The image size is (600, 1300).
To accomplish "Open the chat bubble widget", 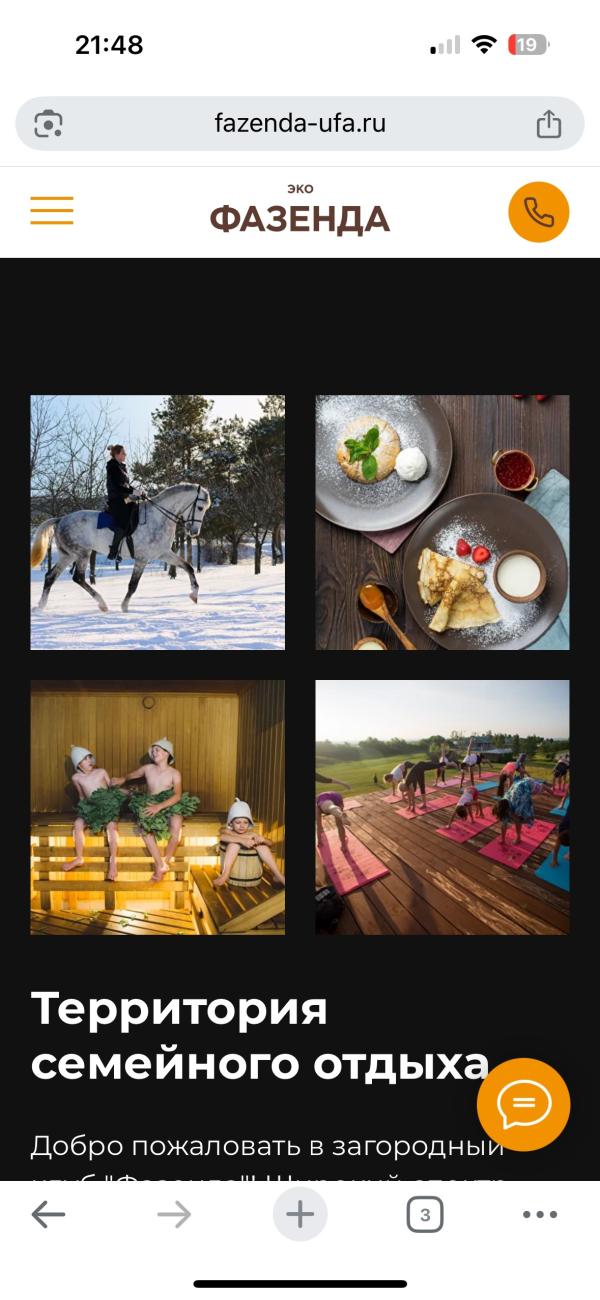I will pos(523,1104).
